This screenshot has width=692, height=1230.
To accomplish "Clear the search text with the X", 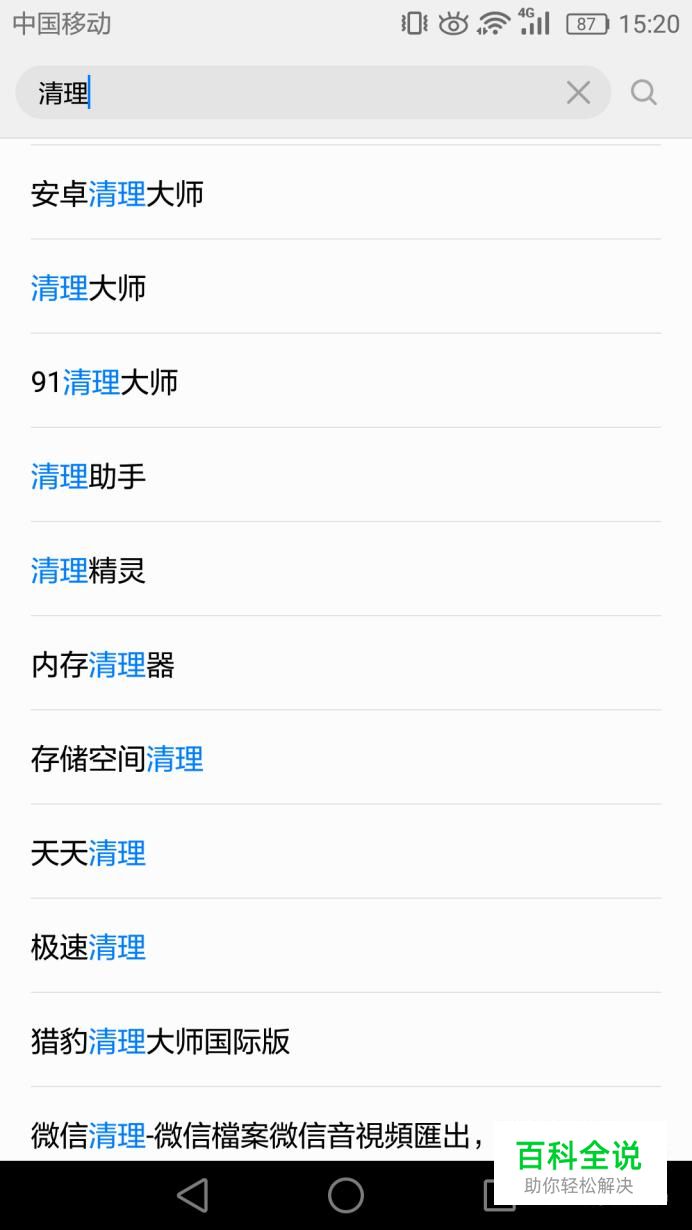I will (578, 93).
